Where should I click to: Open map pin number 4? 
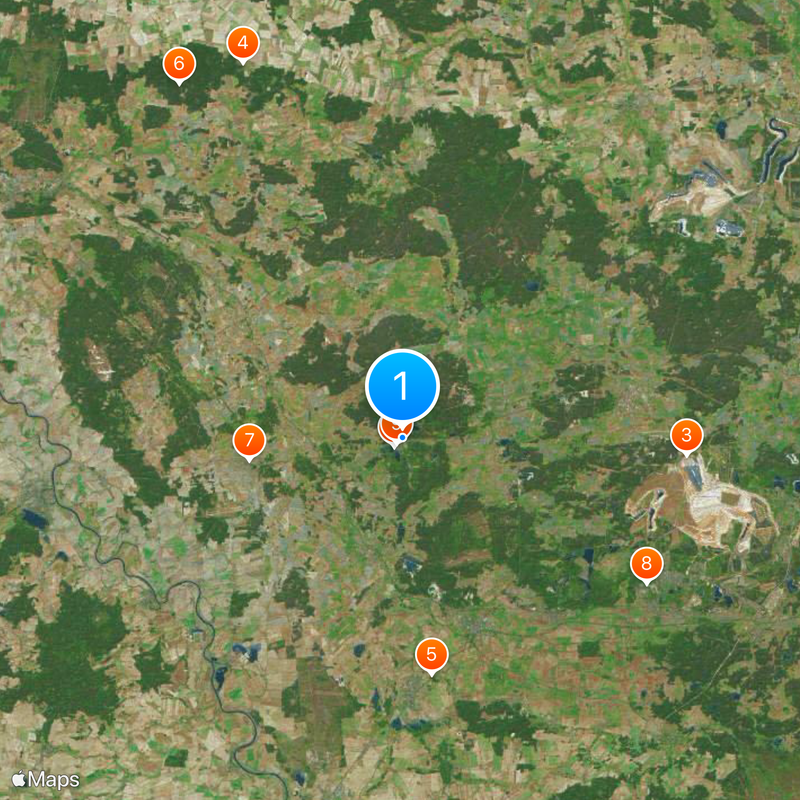[x=242, y=43]
